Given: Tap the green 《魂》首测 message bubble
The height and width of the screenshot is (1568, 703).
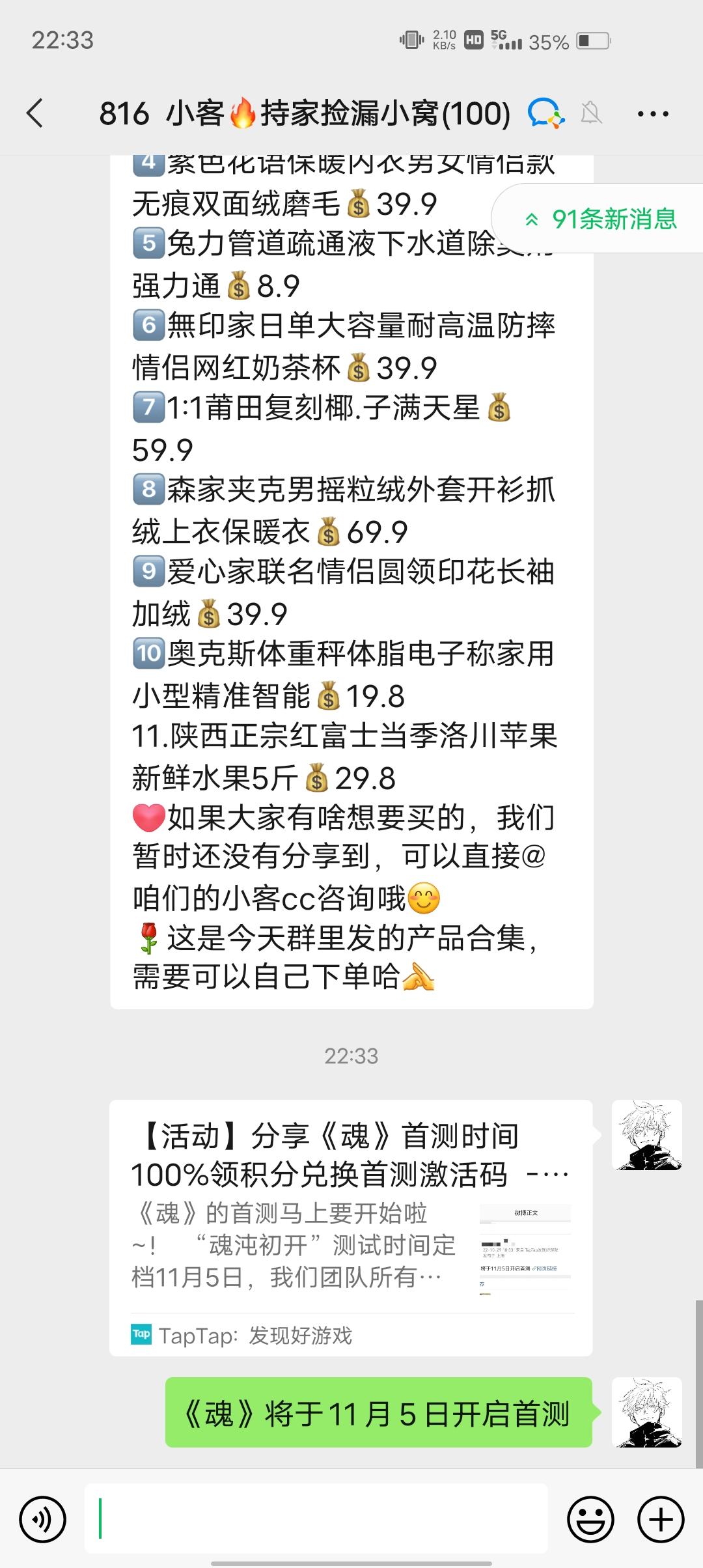Looking at the screenshot, I should coord(378,1412).
